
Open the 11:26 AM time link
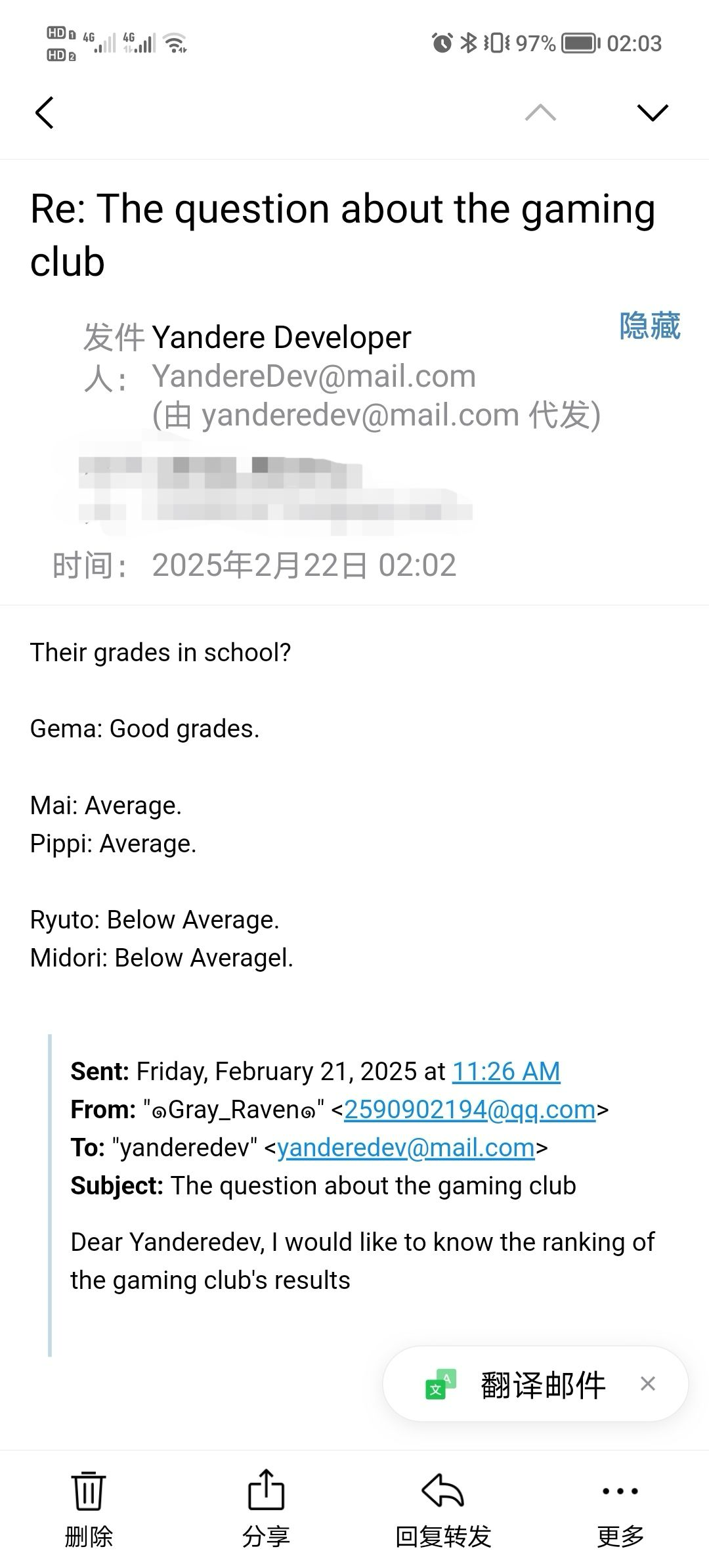[x=505, y=1071]
